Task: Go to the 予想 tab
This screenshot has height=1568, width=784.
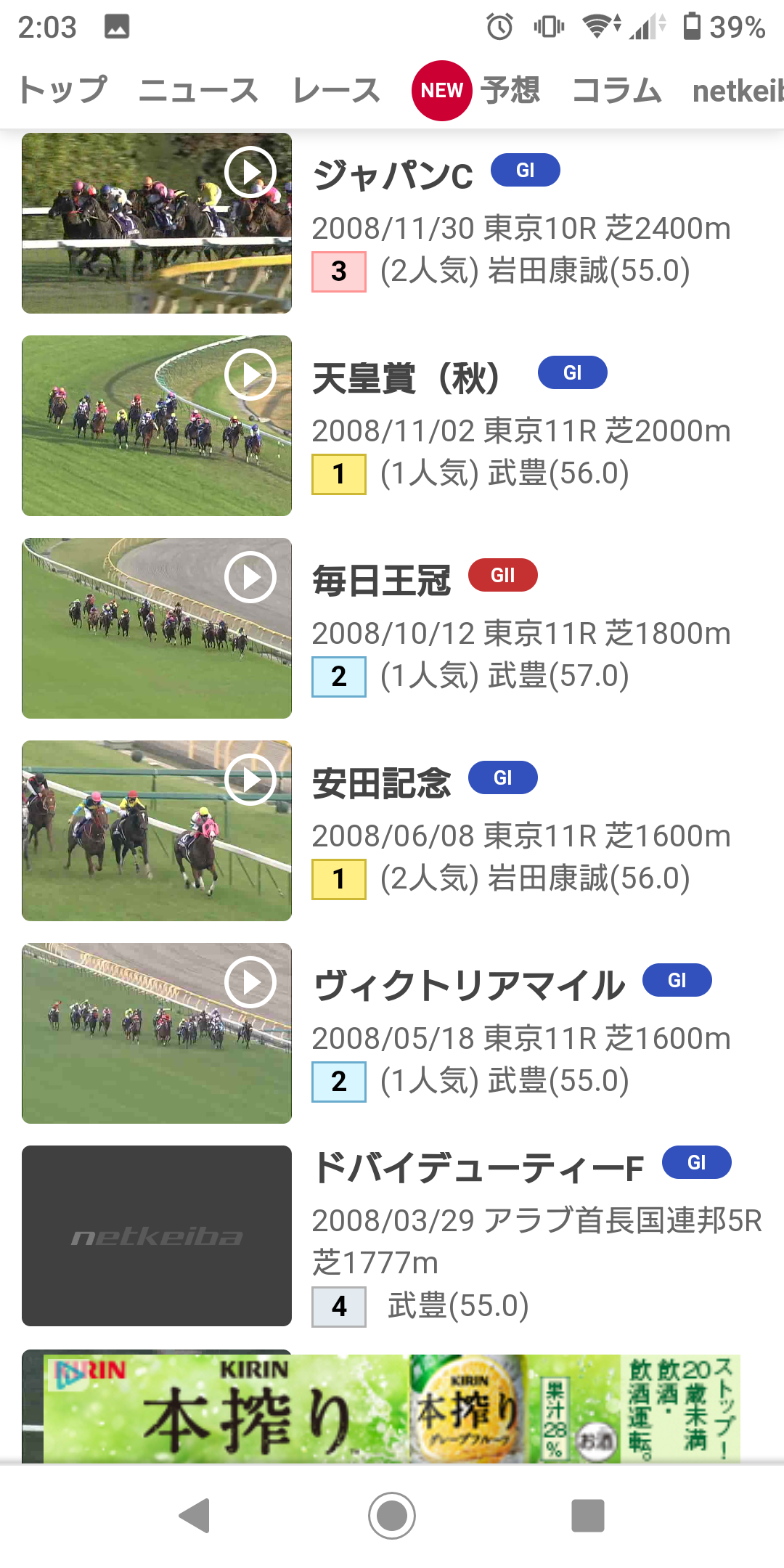Action: click(510, 91)
